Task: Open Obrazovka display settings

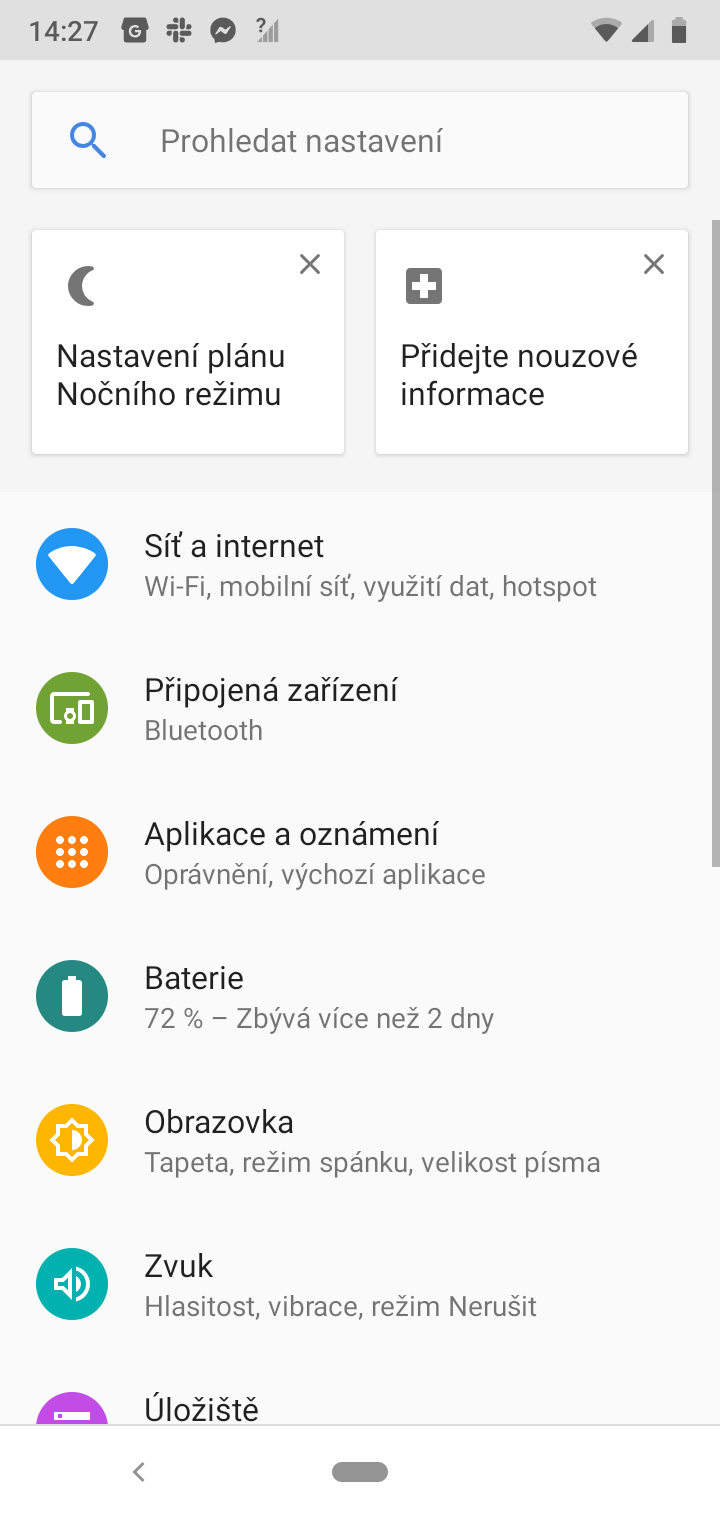Action: pos(360,1140)
